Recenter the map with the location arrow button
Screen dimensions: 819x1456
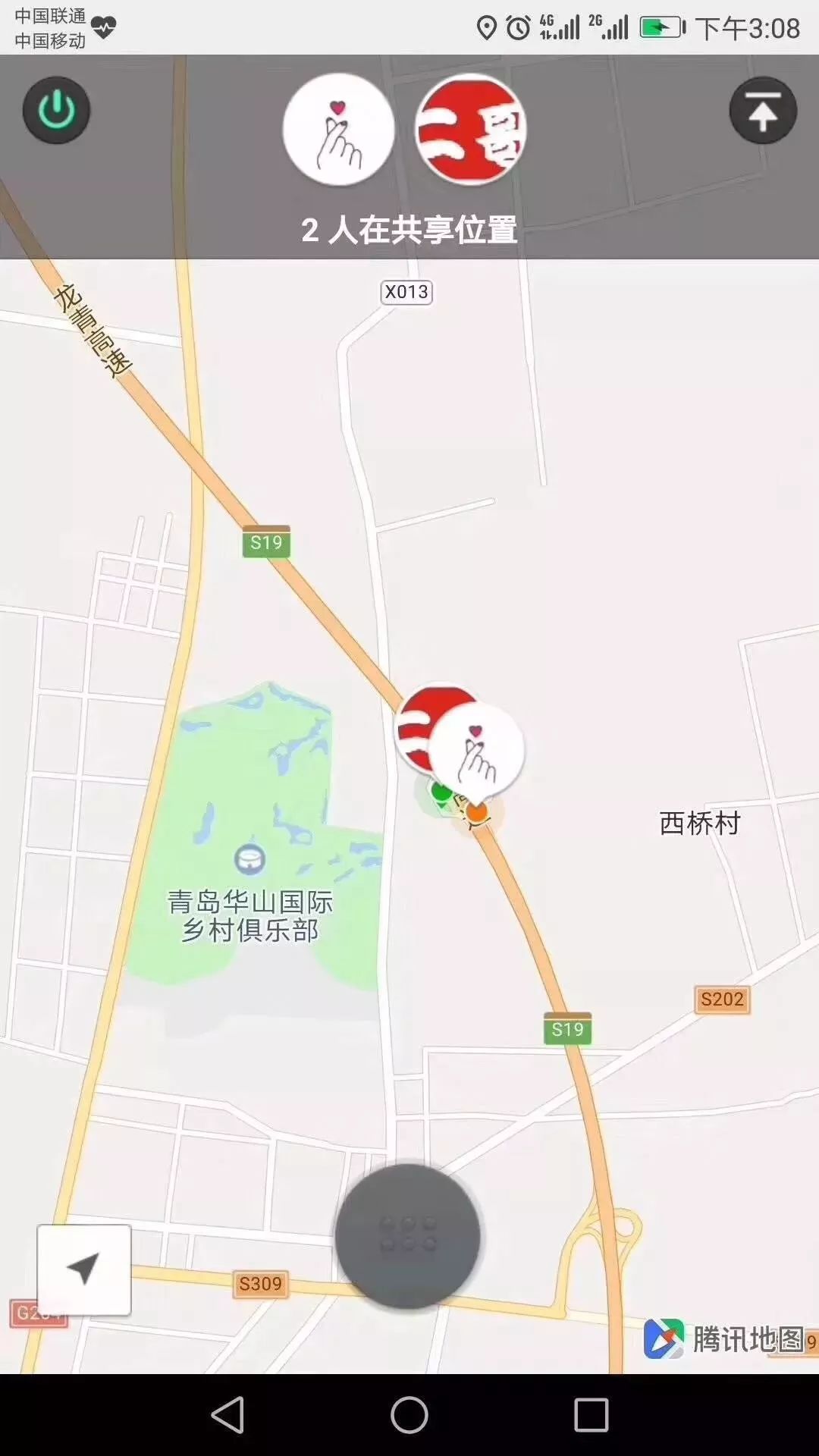pyautogui.click(x=84, y=1269)
